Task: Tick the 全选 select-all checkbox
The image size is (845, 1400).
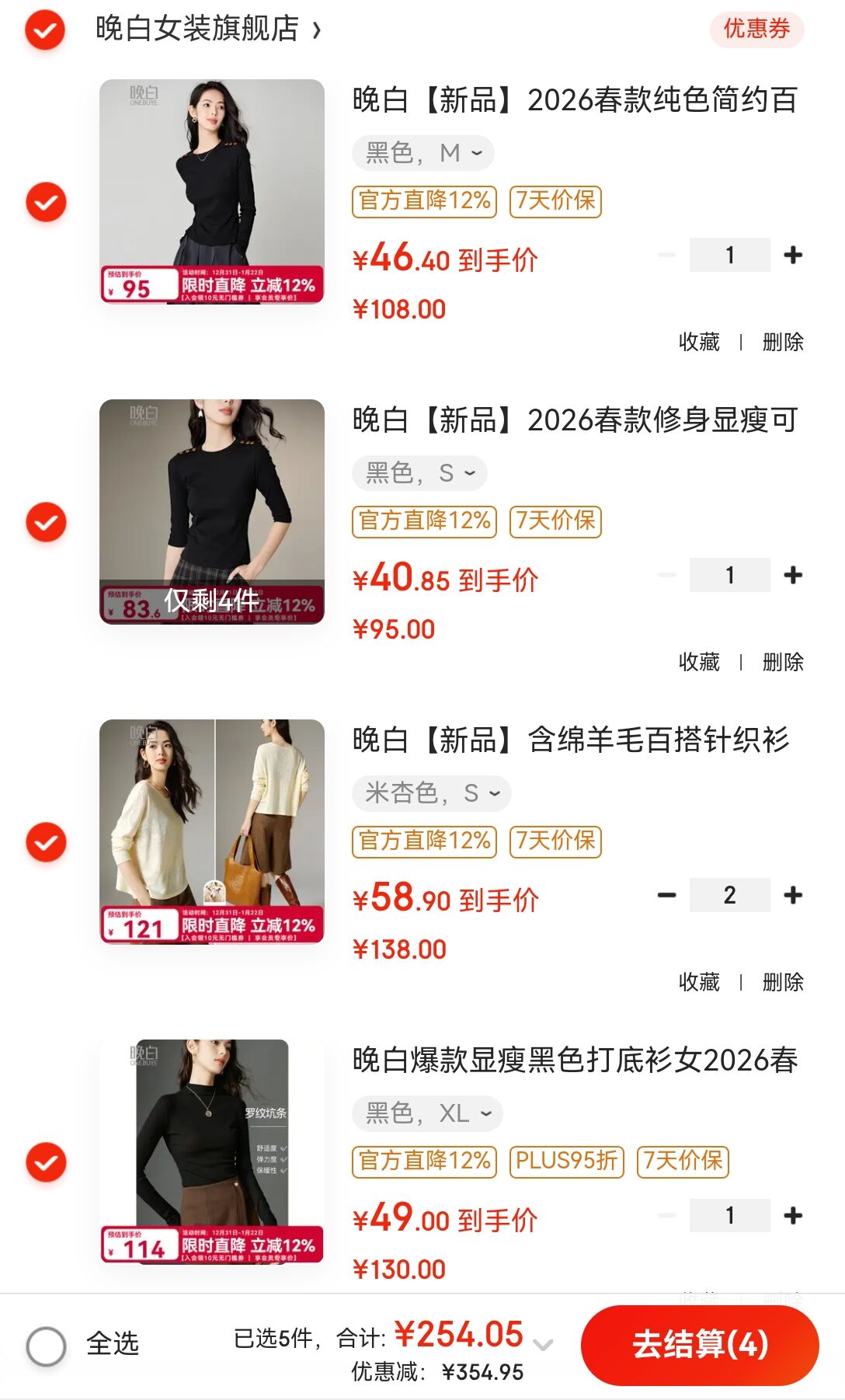Action: pos(47,1346)
